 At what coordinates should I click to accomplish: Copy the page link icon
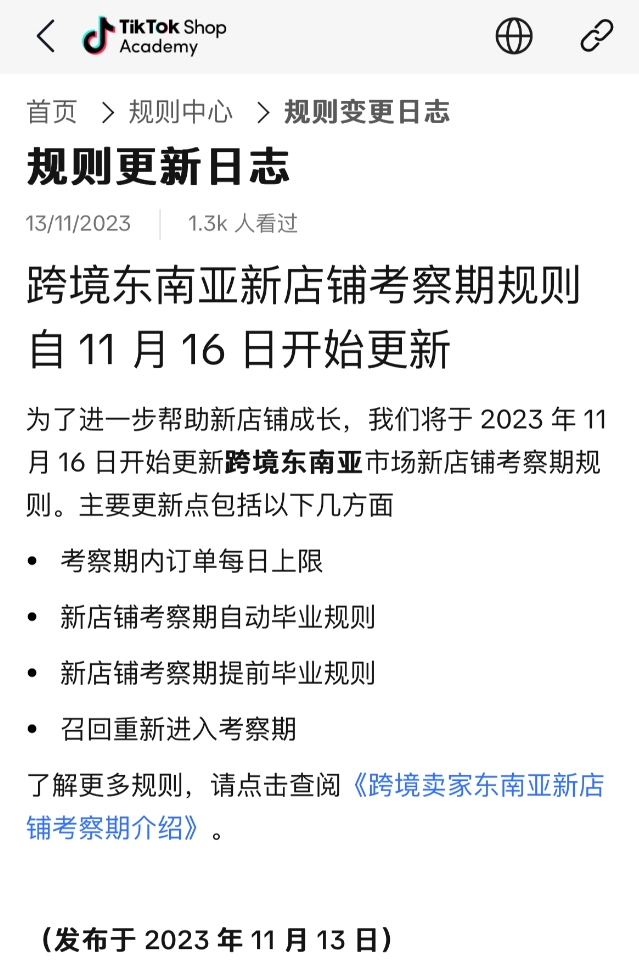point(597,37)
